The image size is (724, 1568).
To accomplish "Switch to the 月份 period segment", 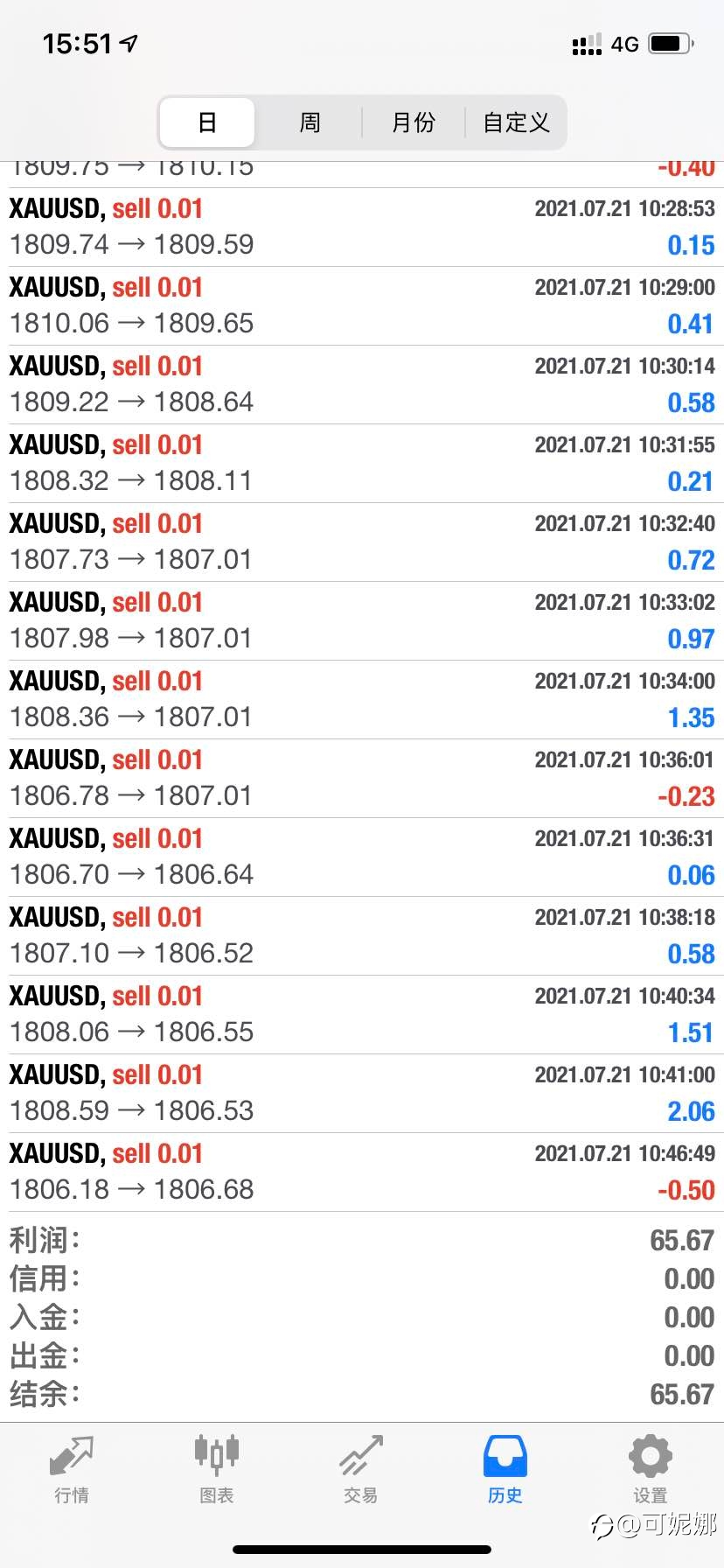I will (x=413, y=122).
